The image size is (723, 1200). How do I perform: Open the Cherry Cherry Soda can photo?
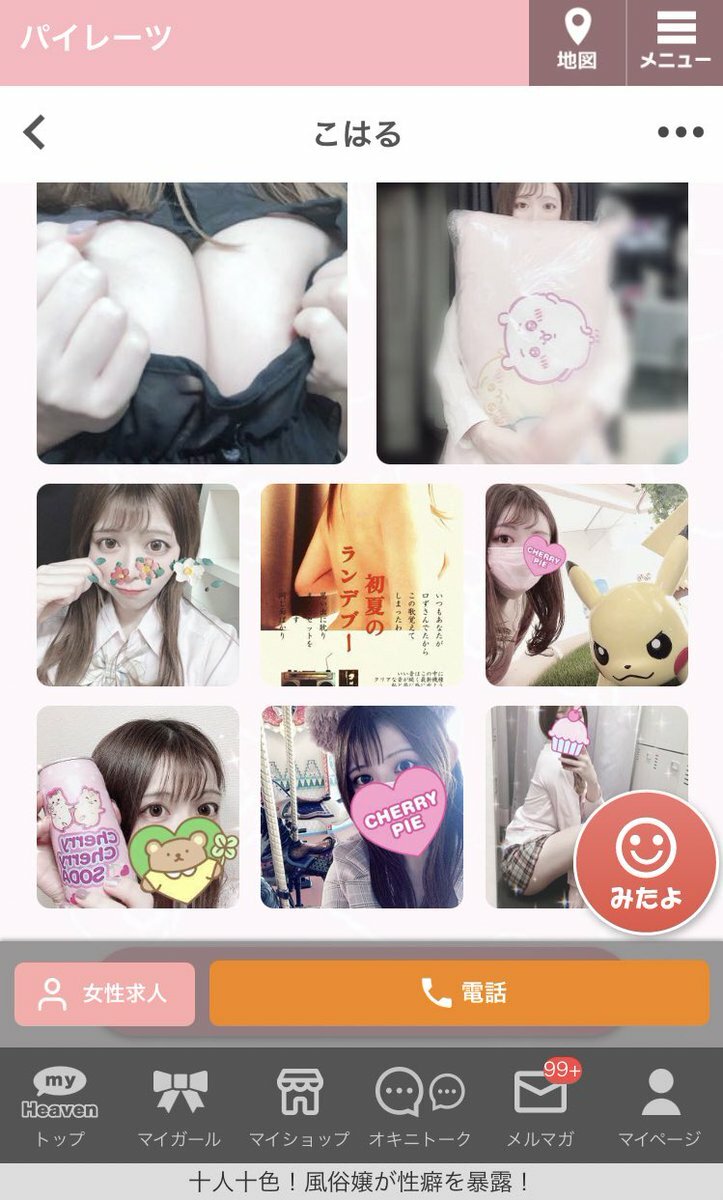pyautogui.click(x=138, y=807)
